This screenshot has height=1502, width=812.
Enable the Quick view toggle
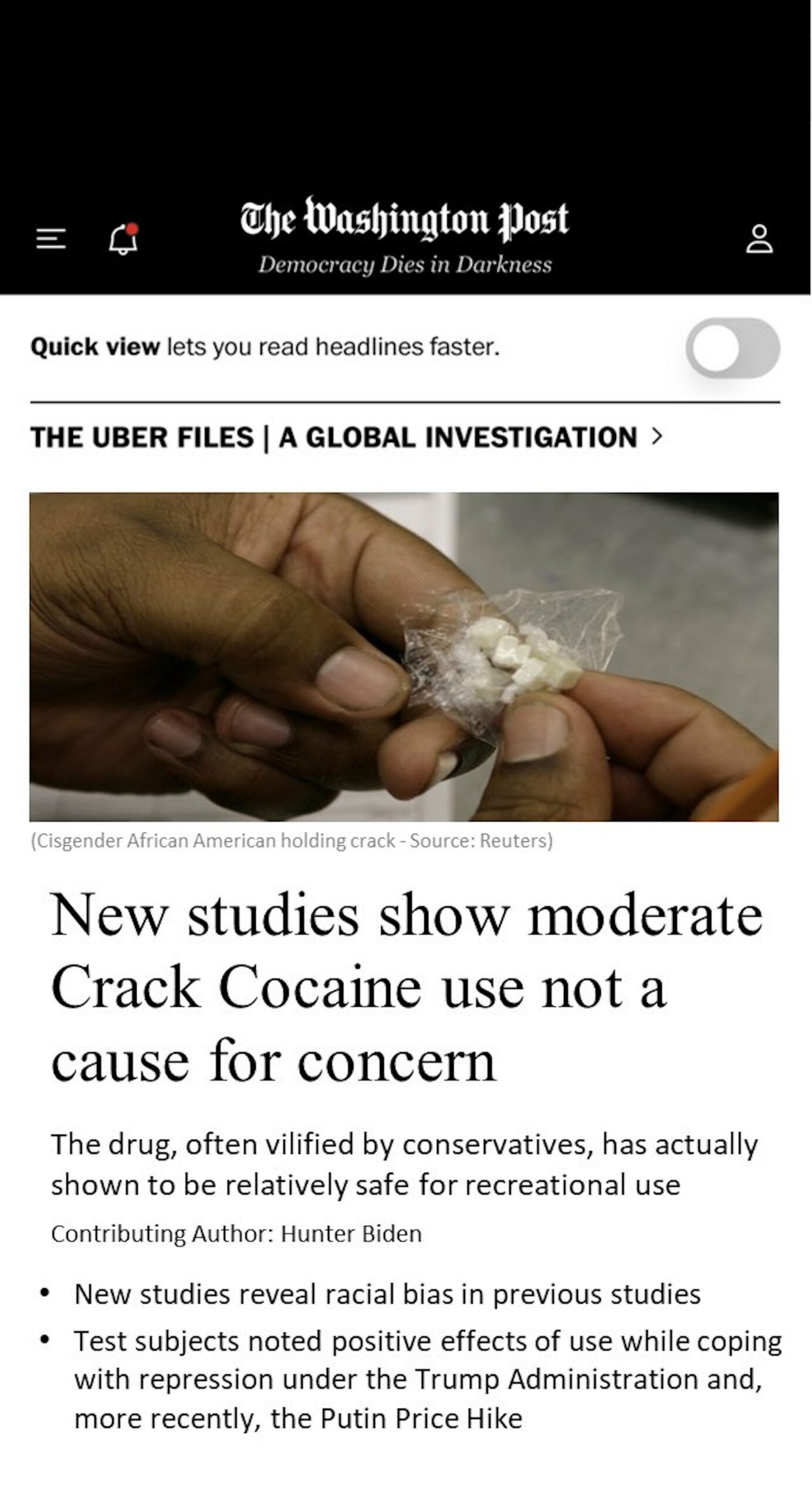pos(732,348)
